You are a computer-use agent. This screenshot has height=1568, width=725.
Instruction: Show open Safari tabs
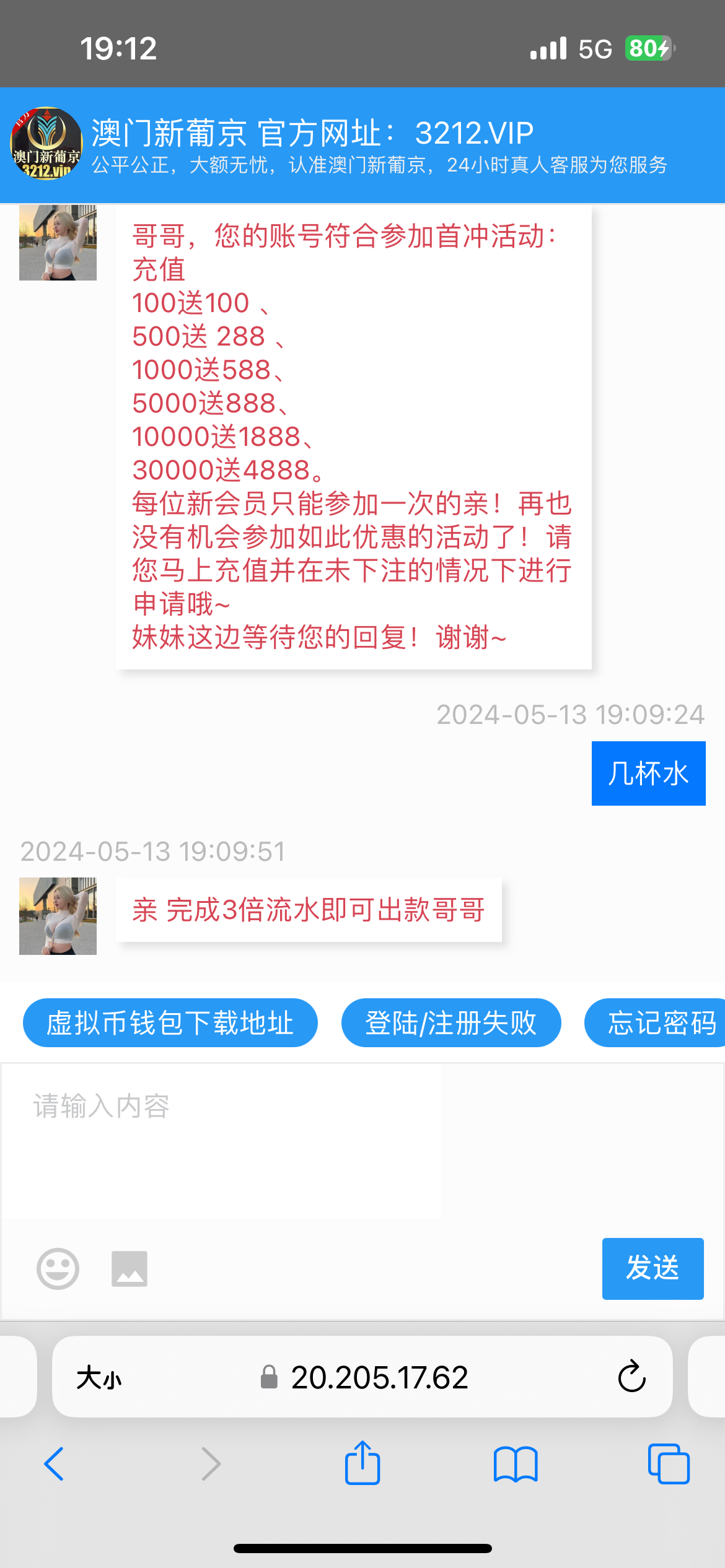point(668,1464)
